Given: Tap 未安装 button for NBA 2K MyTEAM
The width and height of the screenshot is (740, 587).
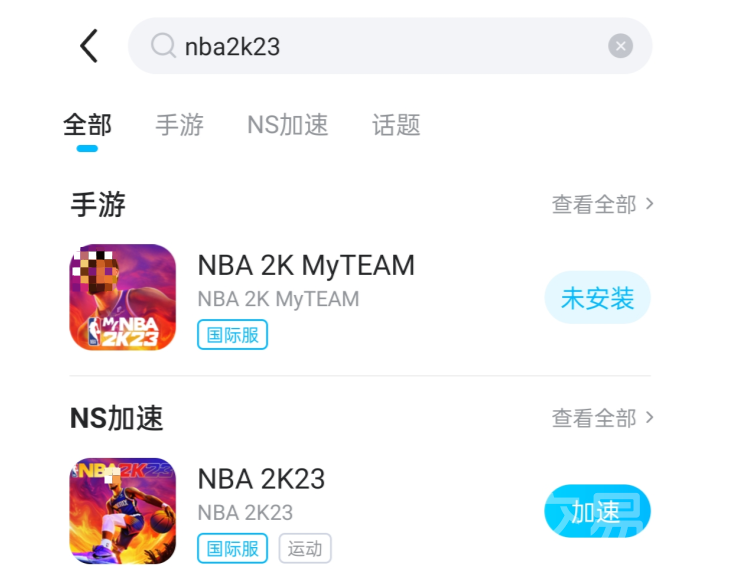Looking at the screenshot, I should click(597, 298).
